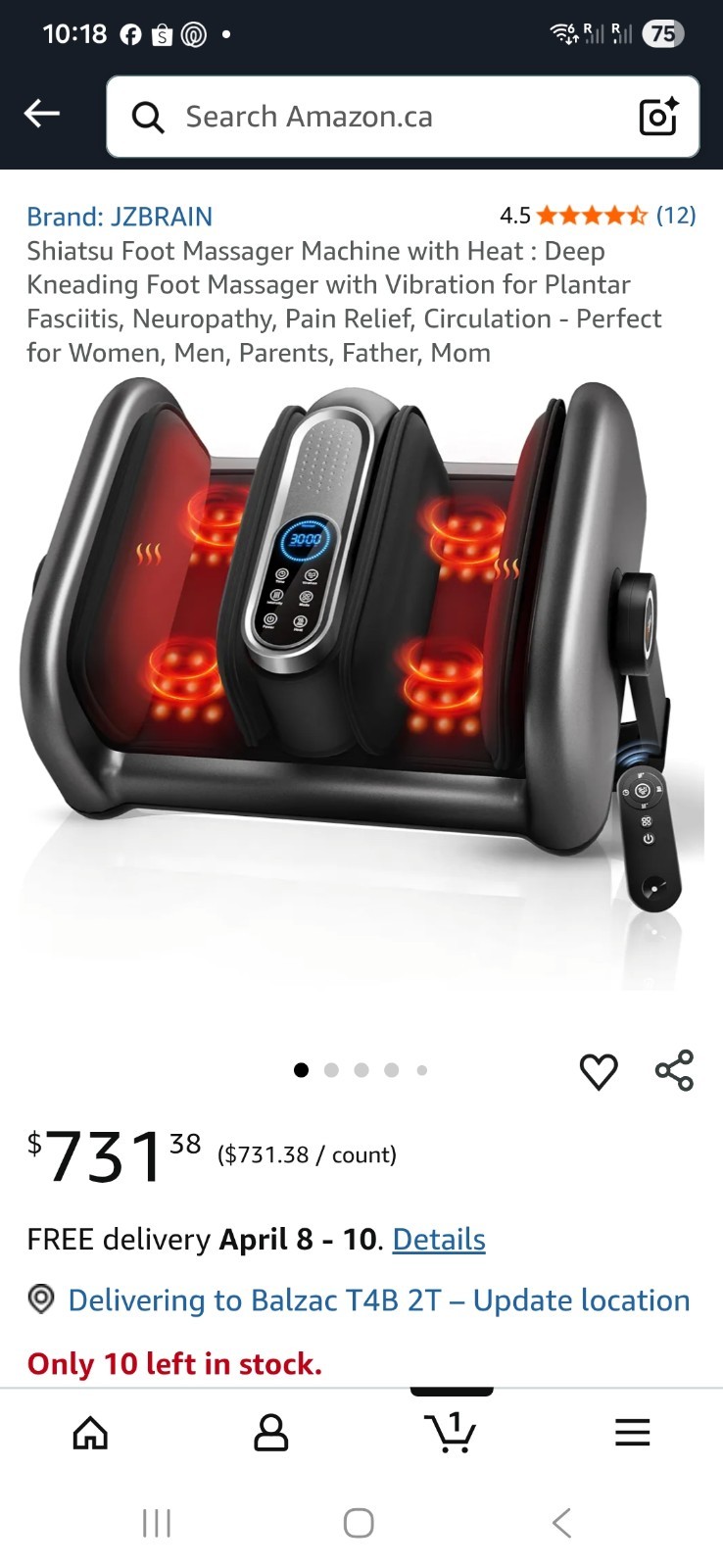This screenshot has height=1568, width=723.
Task: Tap the system home button
Action: pyautogui.click(x=359, y=1523)
